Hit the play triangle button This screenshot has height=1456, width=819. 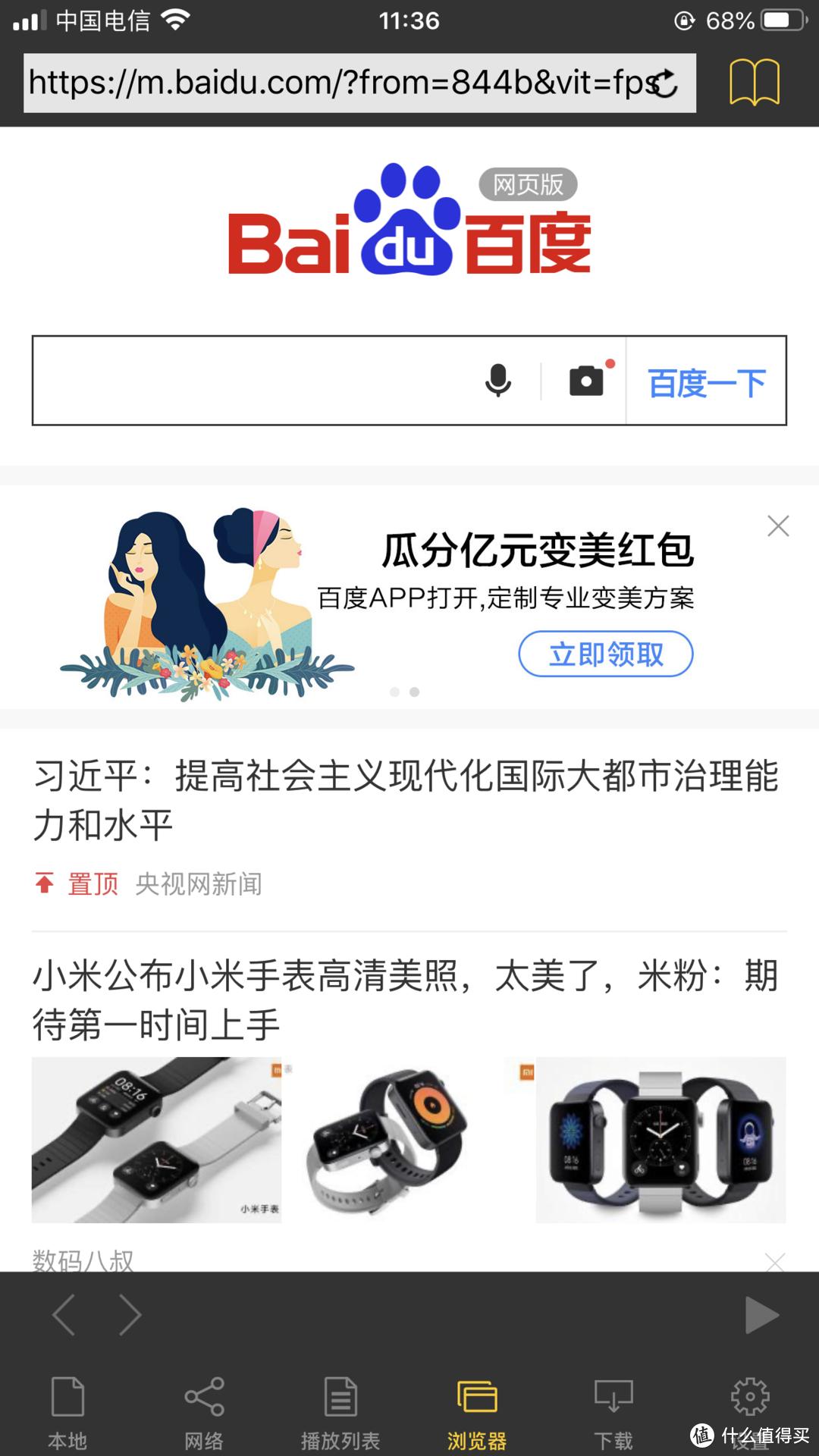(761, 1315)
